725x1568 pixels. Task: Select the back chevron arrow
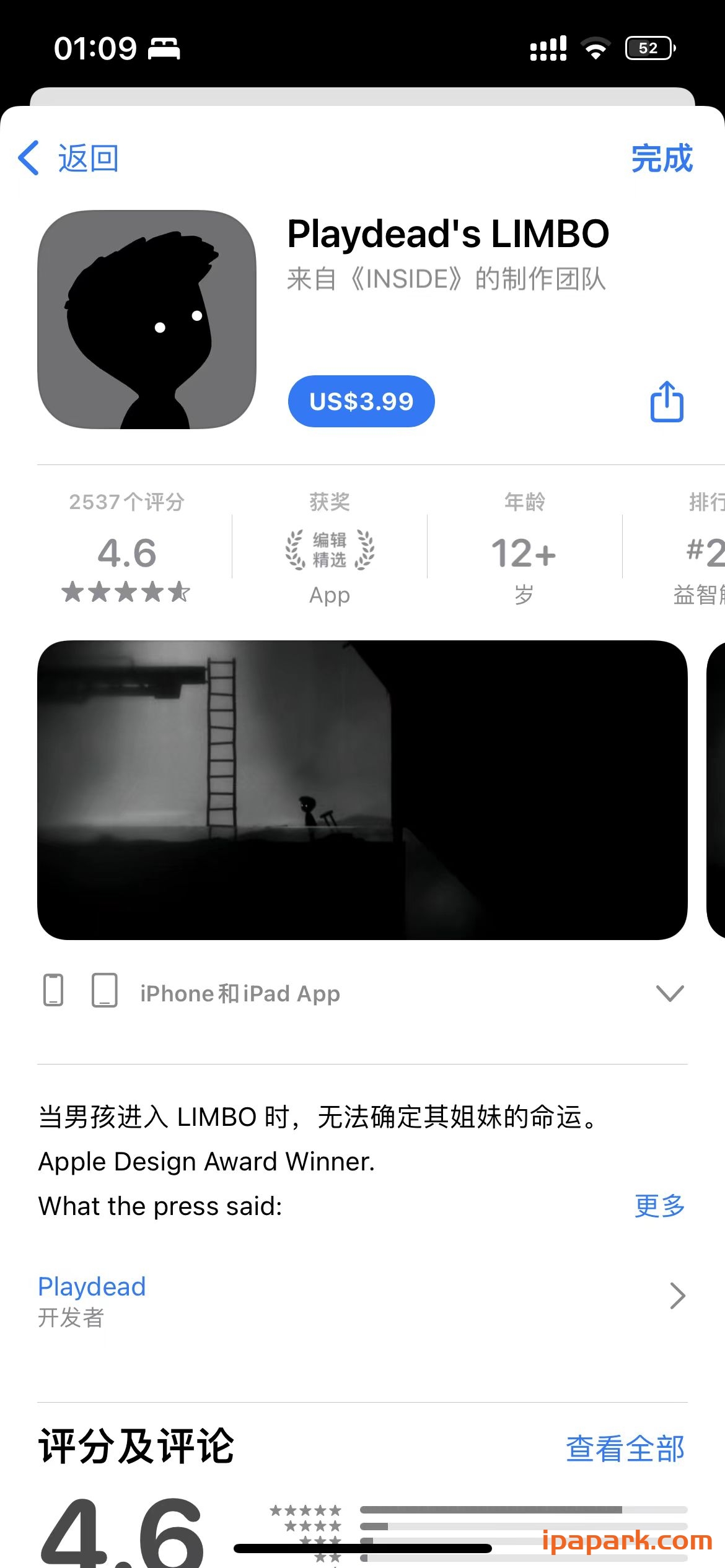pos(28,158)
